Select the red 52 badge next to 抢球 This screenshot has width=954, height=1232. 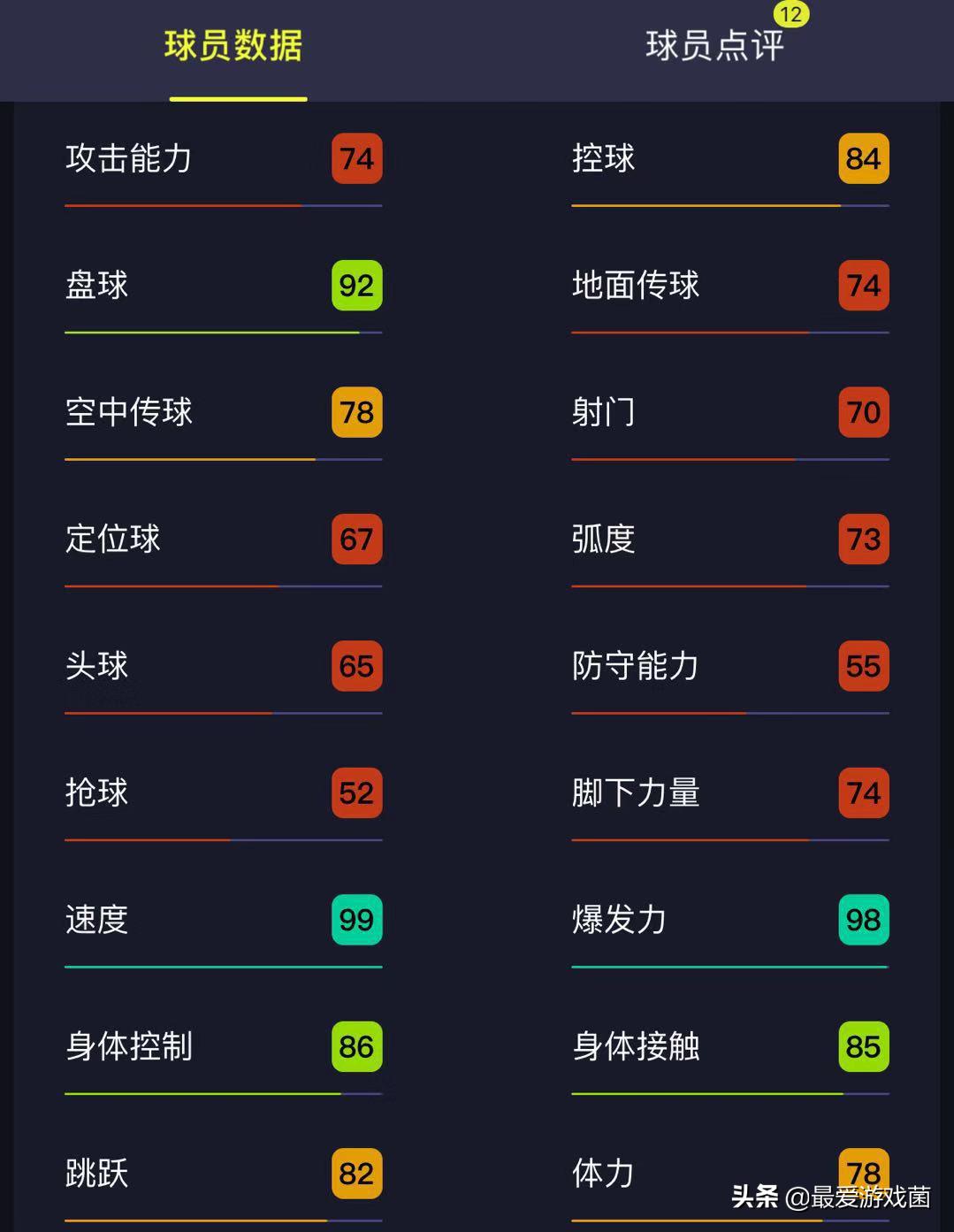355,793
